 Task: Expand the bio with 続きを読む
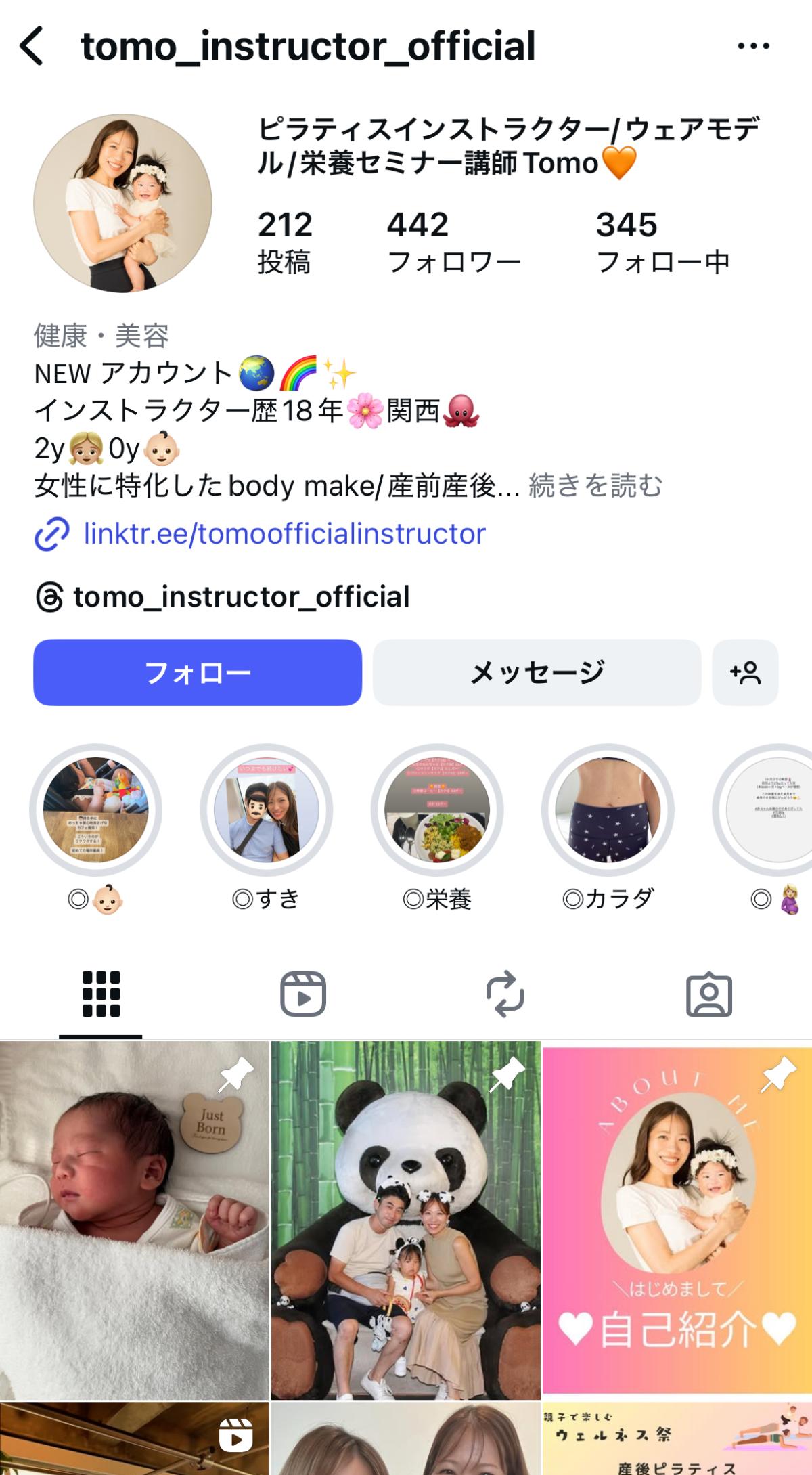595,485
